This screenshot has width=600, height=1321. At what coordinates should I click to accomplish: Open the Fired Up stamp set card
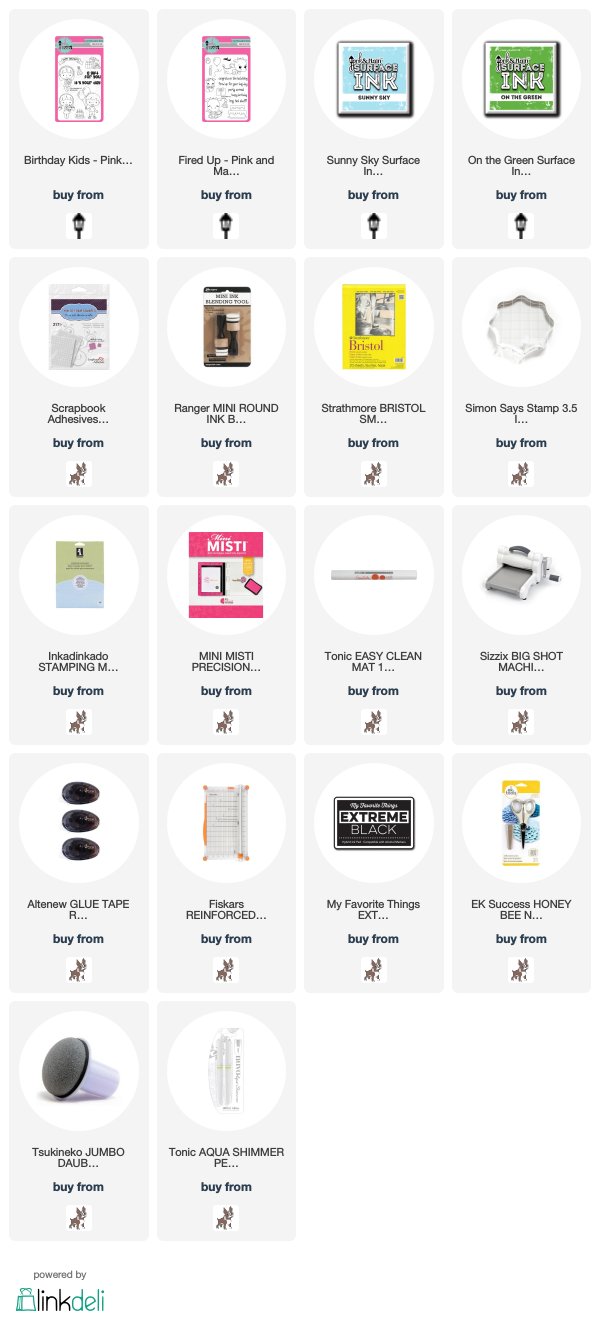coord(226,70)
